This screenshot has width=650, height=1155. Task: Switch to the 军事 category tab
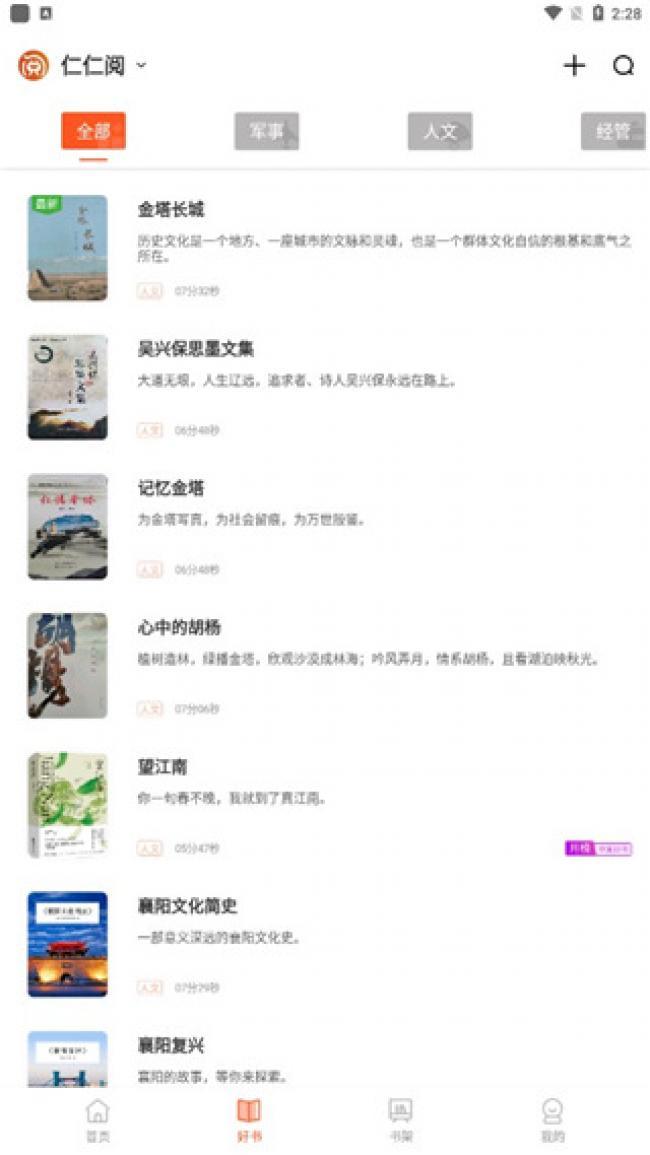pyautogui.click(x=267, y=131)
